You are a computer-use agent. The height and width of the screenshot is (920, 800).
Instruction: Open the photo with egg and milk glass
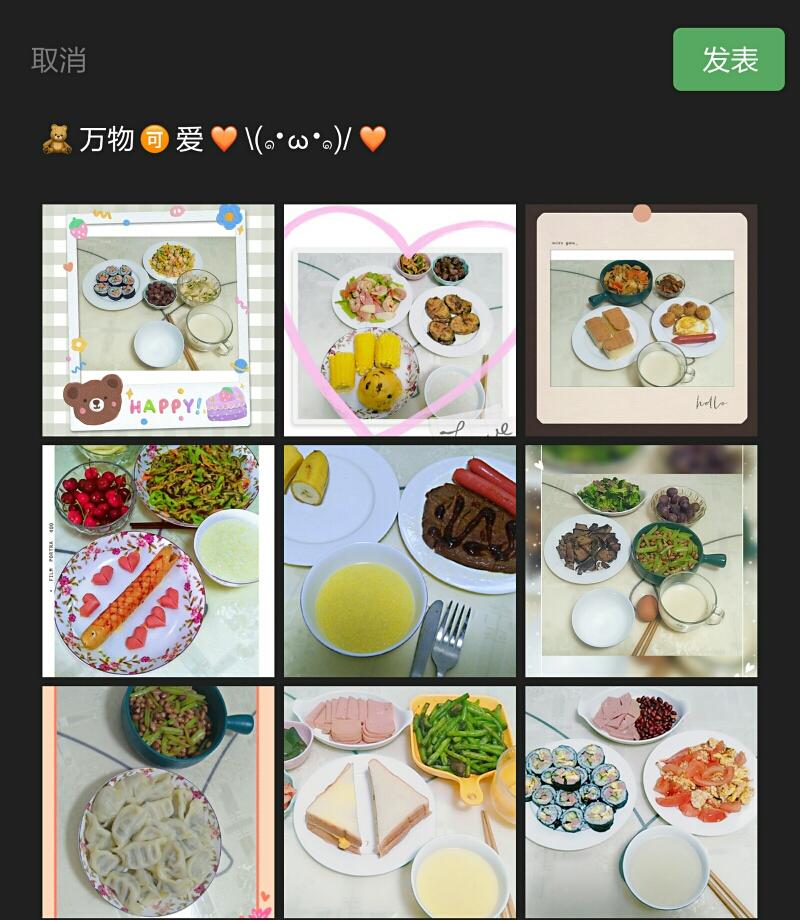tap(641, 561)
